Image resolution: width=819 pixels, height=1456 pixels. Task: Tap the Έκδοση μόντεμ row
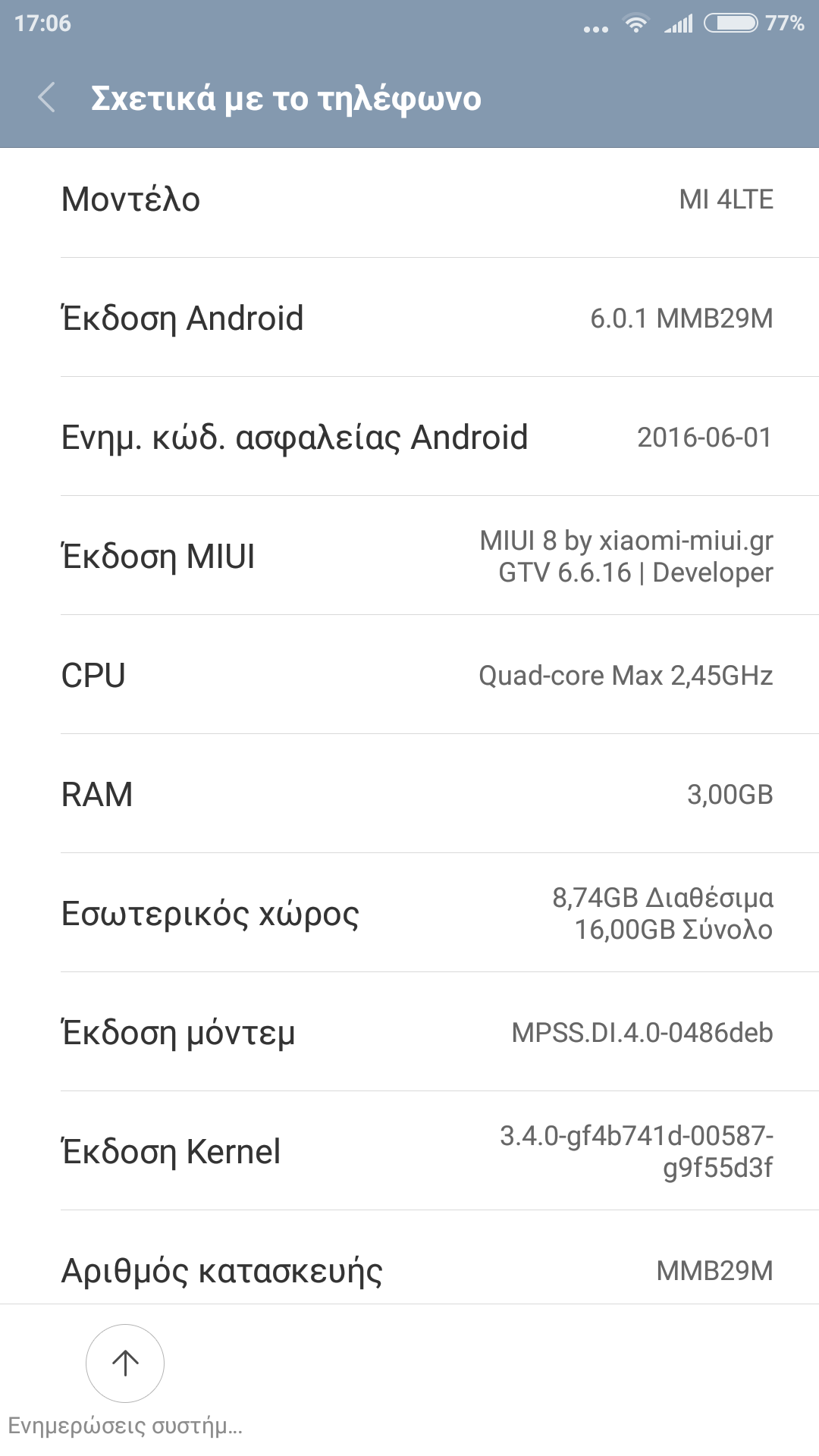click(x=409, y=1033)
